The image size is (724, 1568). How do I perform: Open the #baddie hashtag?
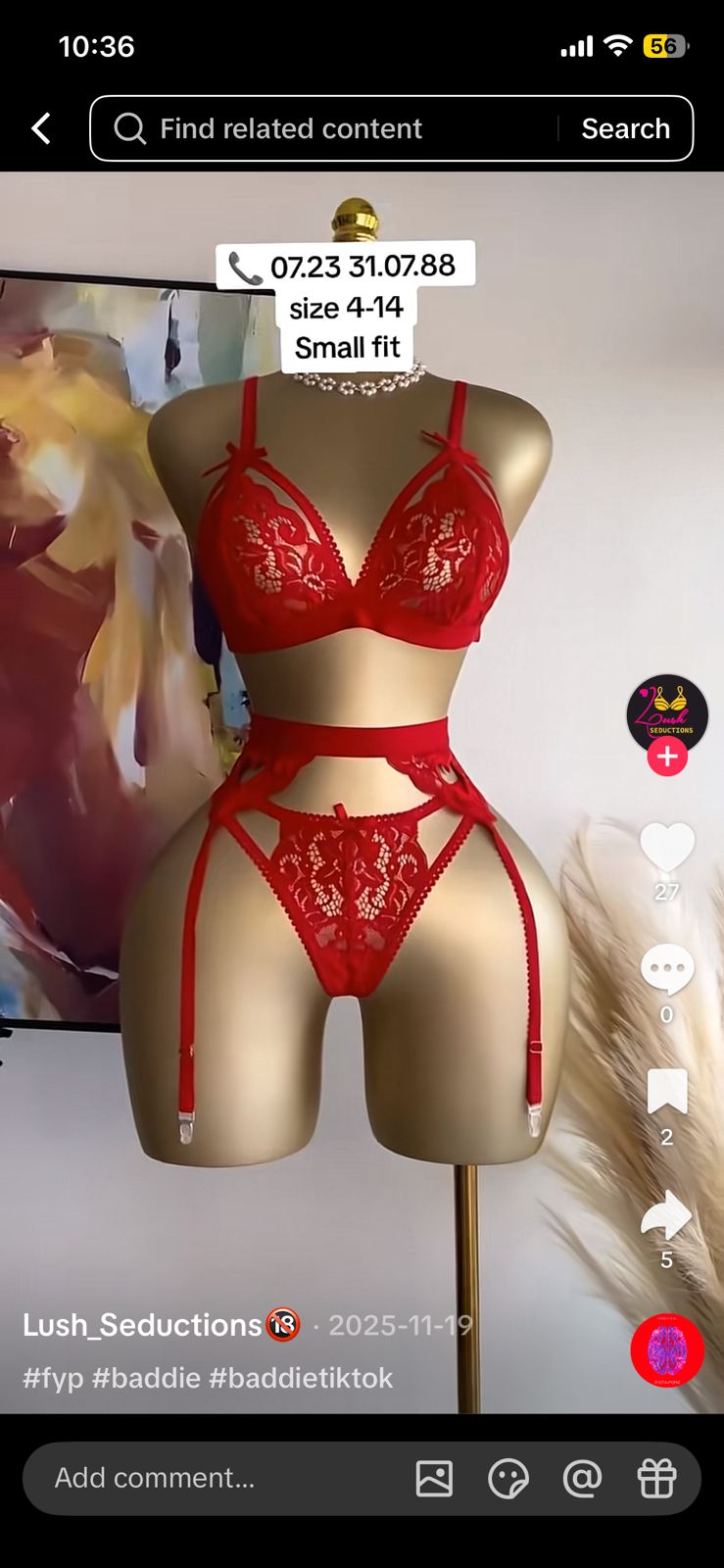coord(146,1378)
